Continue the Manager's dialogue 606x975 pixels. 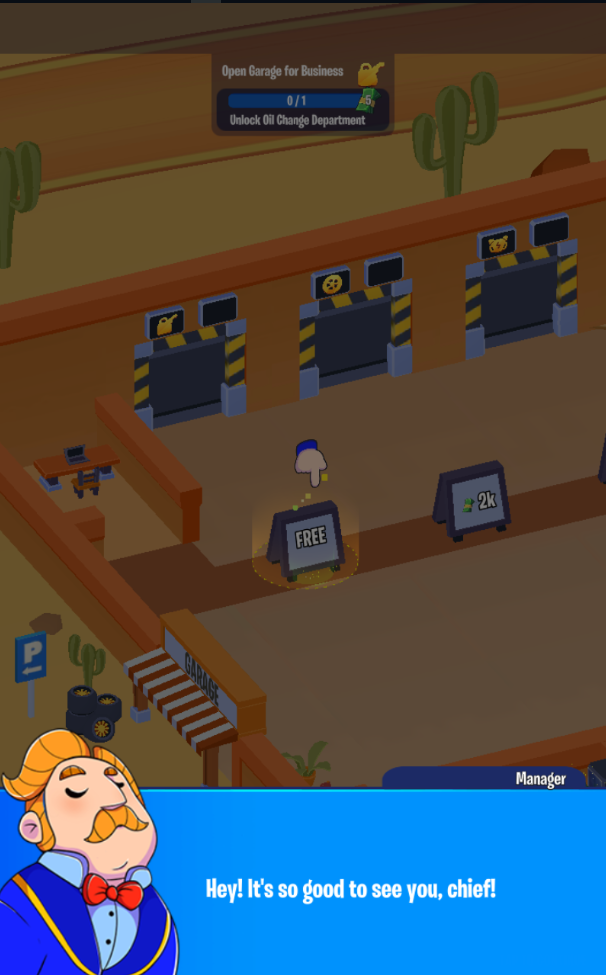click(x=350, y=888)
